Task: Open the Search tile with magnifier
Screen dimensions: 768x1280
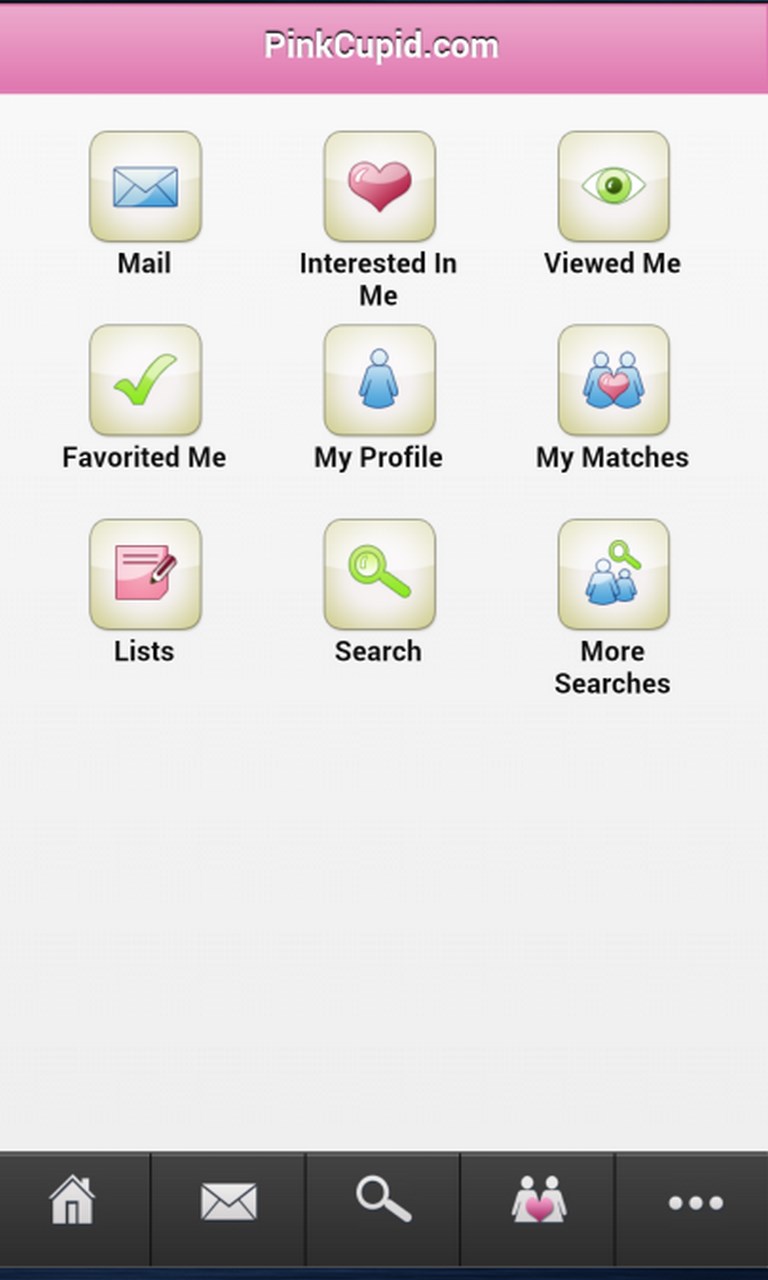Action: point(379,574)
